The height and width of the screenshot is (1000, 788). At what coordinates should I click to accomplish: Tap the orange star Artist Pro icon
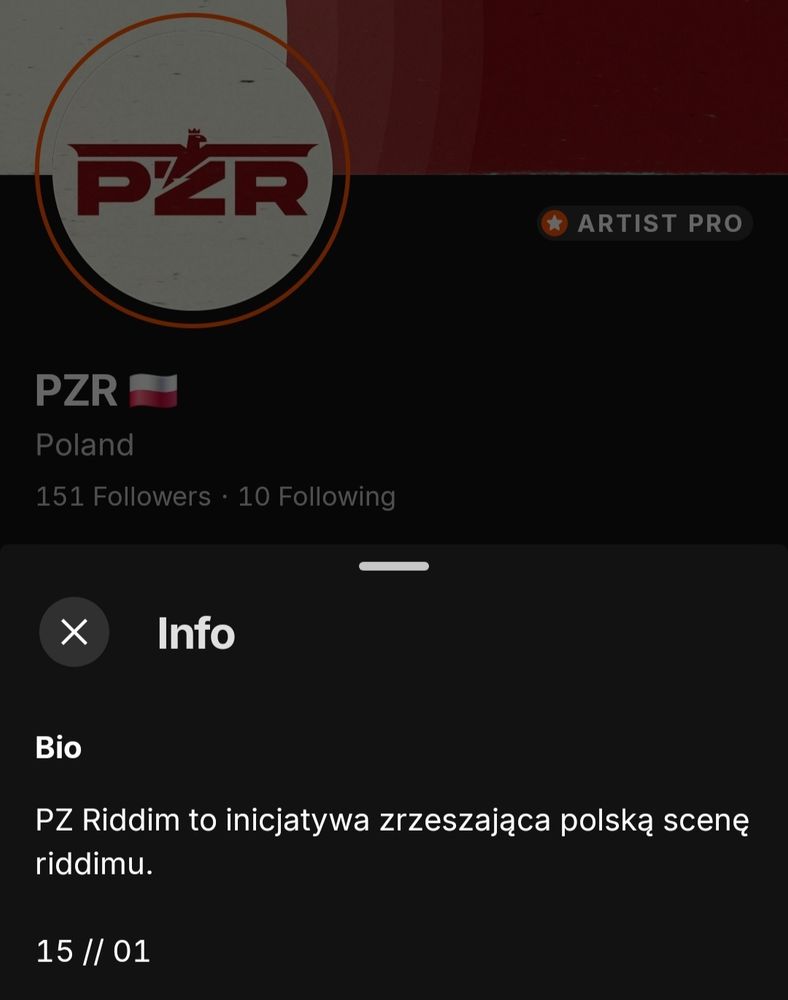[x=556, y=223]
